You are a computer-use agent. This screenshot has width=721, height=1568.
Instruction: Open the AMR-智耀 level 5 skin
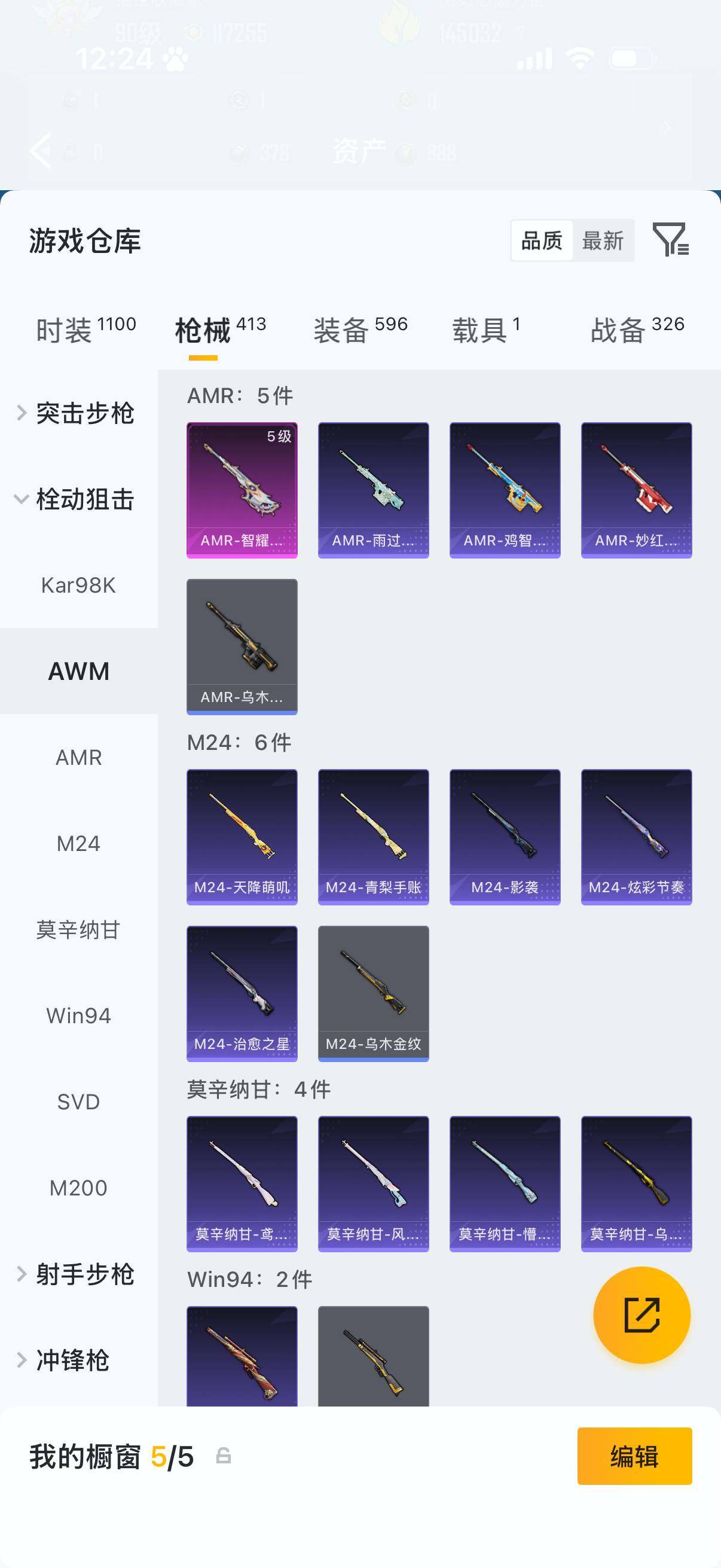point(242,490)
